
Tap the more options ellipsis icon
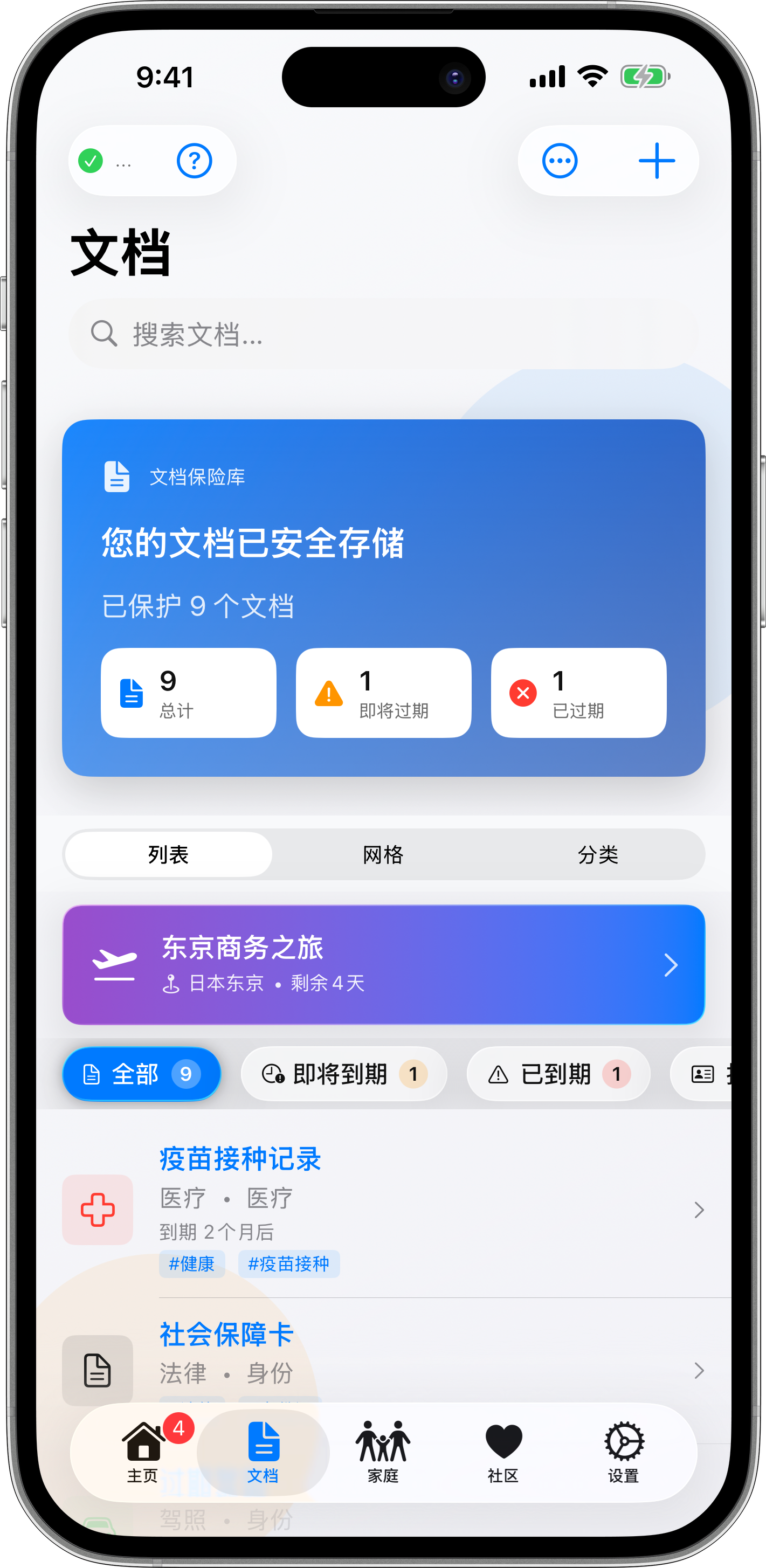point(560,160)
